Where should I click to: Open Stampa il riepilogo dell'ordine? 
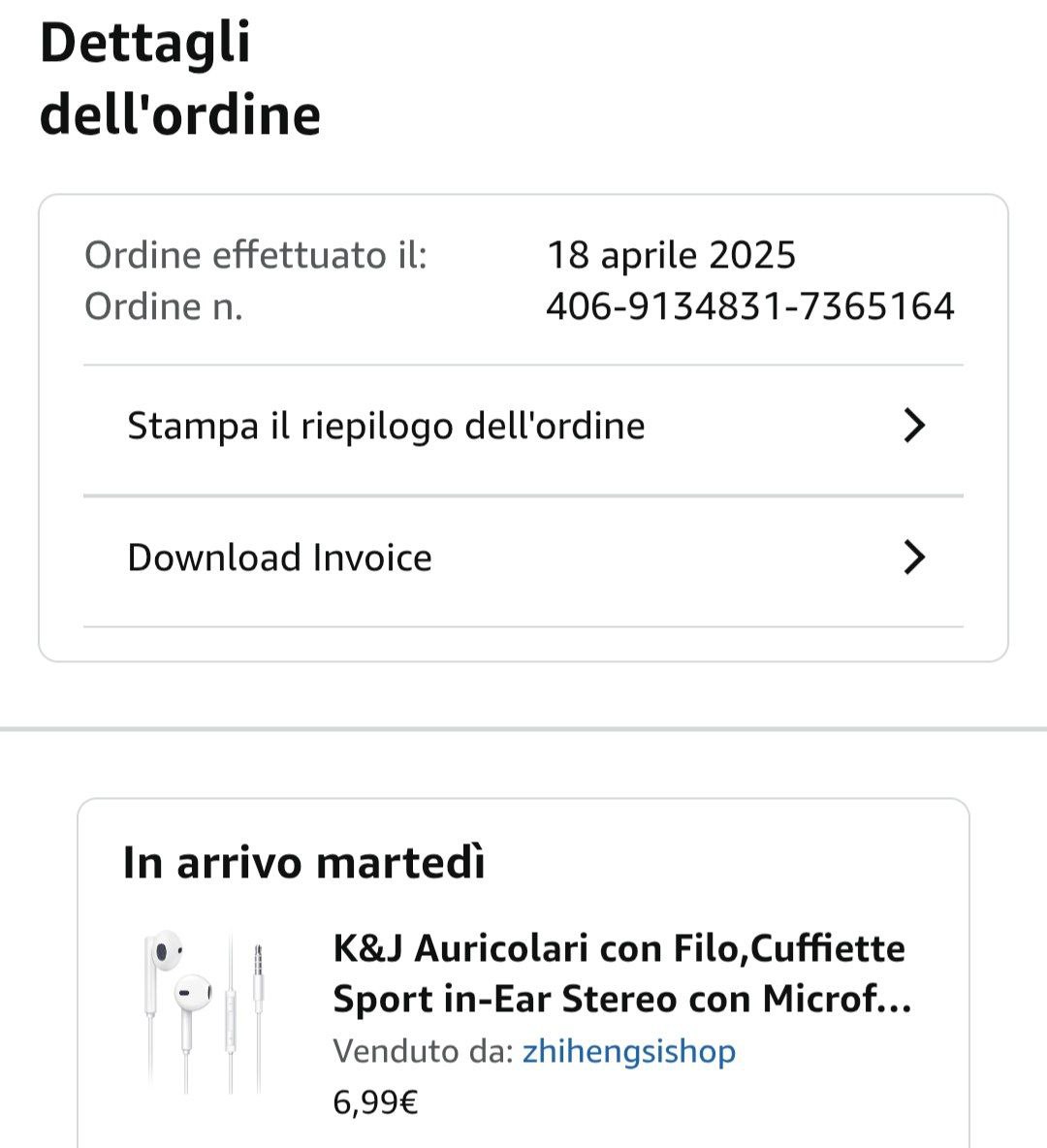pos(523,427)
